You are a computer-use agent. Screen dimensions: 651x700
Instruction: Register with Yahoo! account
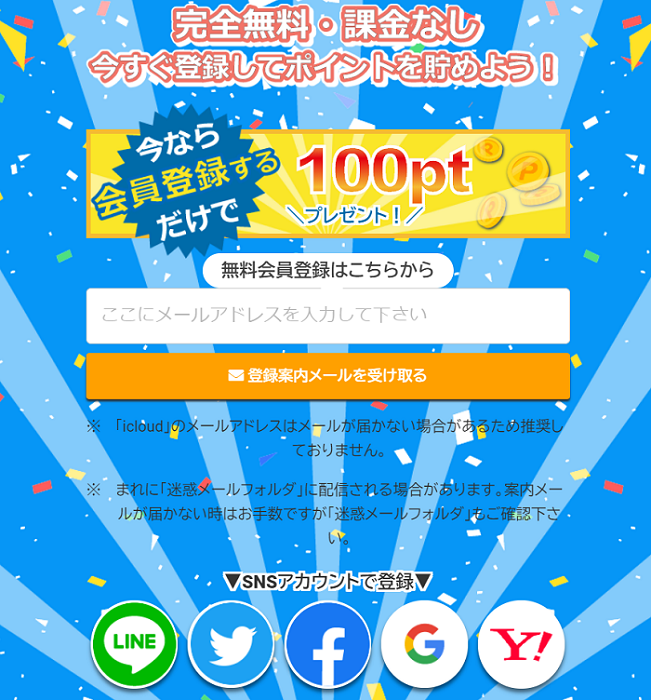pos(521,644)
